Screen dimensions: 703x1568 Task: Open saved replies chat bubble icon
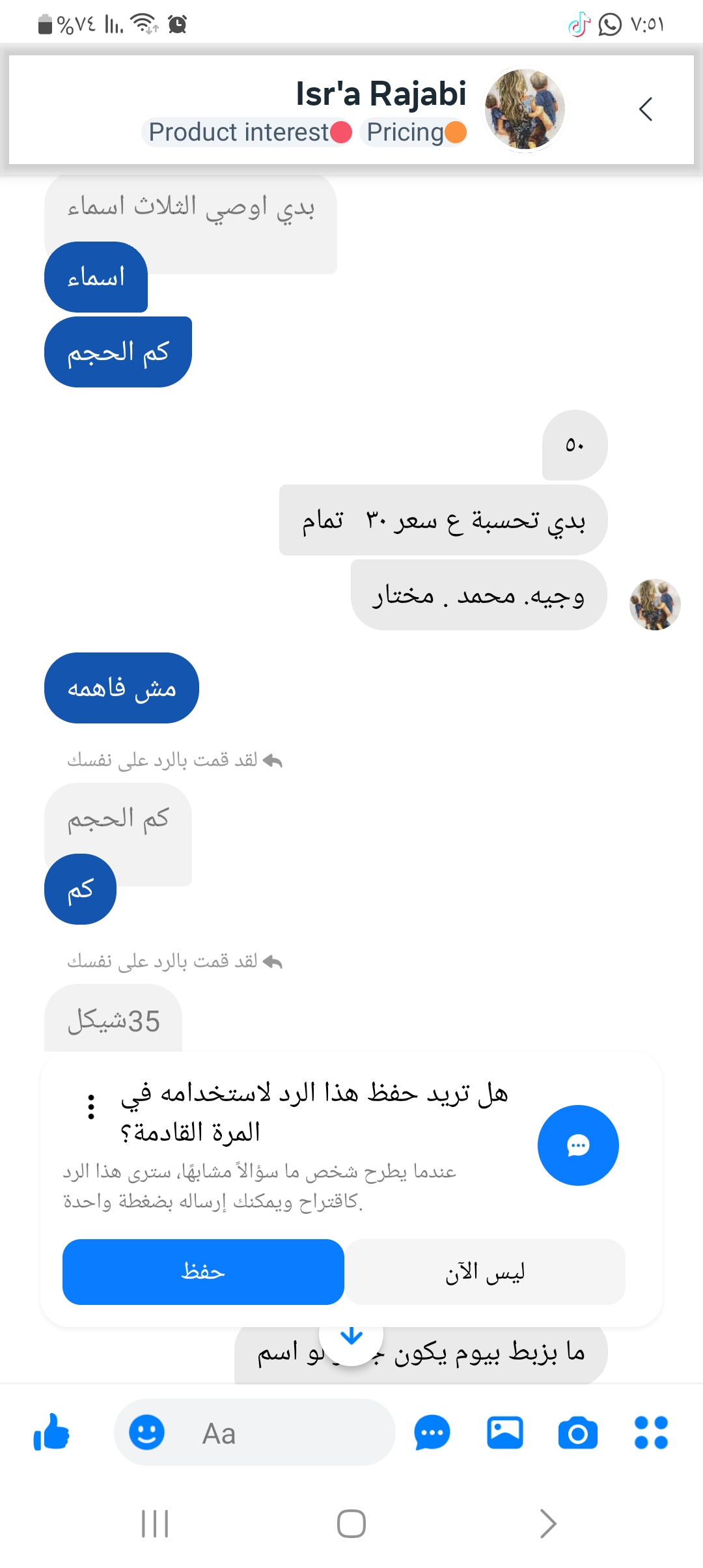432,1433
